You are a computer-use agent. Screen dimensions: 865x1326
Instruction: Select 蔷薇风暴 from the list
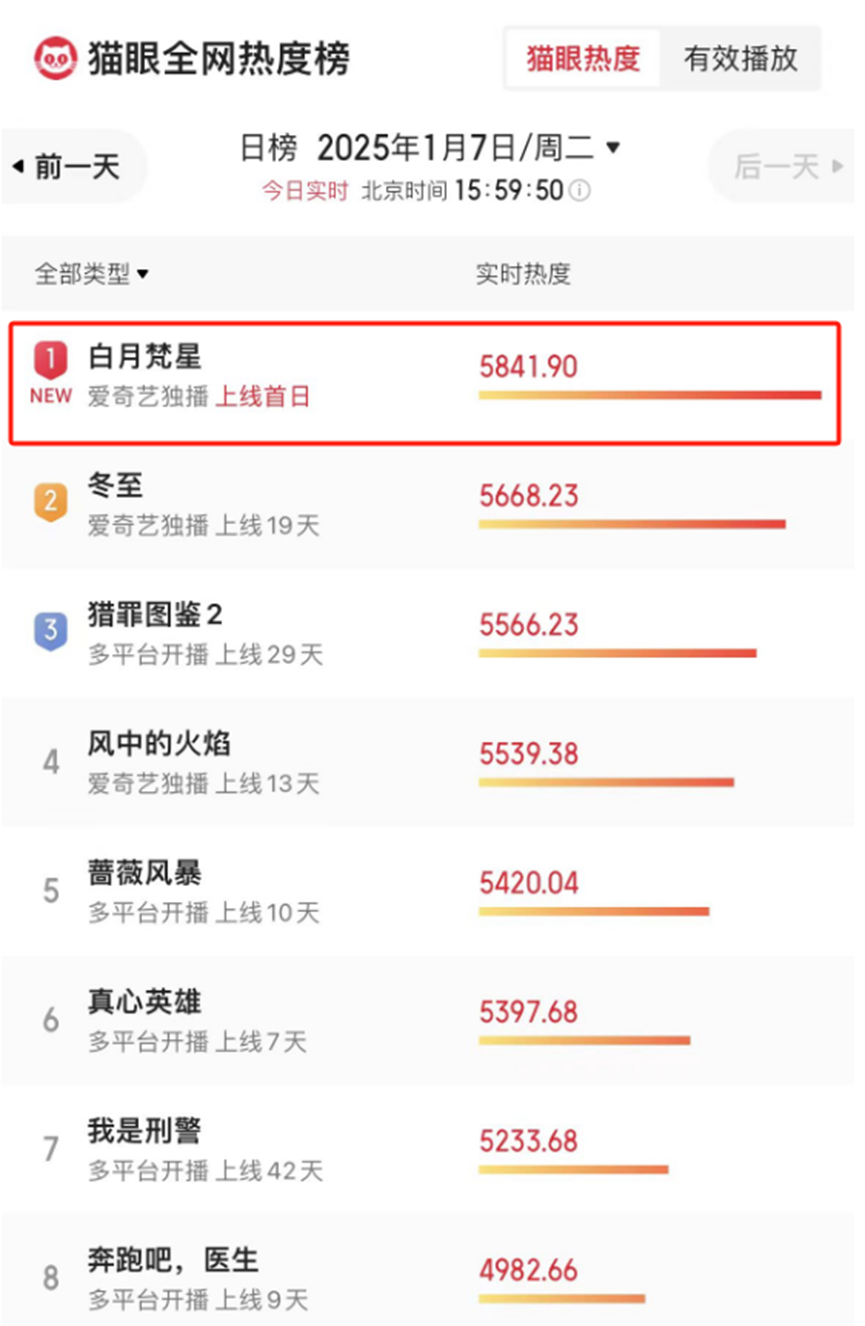tap(145, 874)
